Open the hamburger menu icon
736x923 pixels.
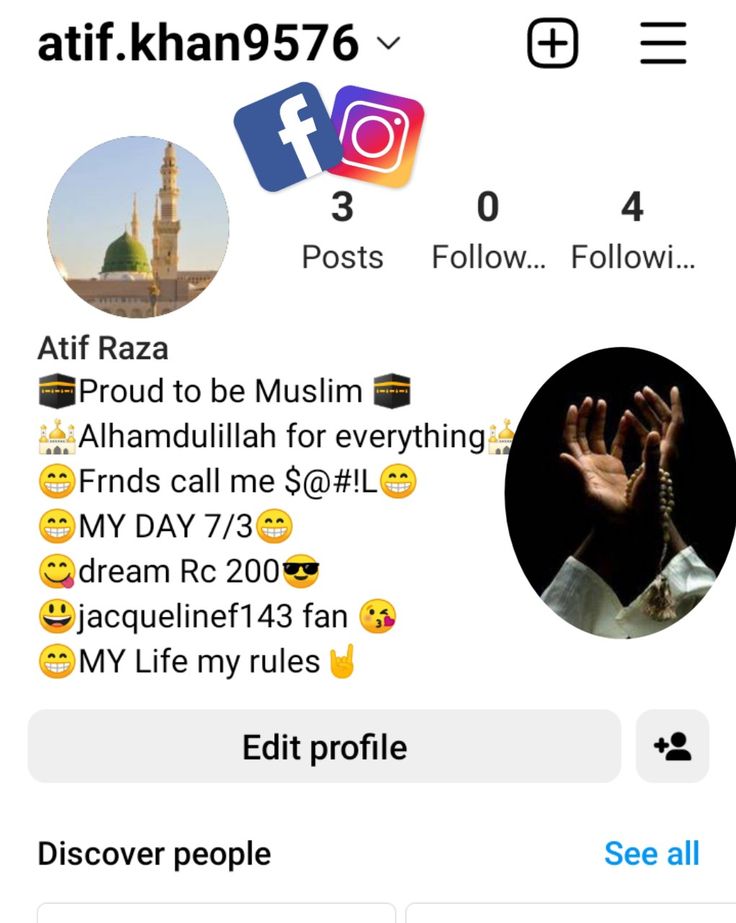click(662, 41)
